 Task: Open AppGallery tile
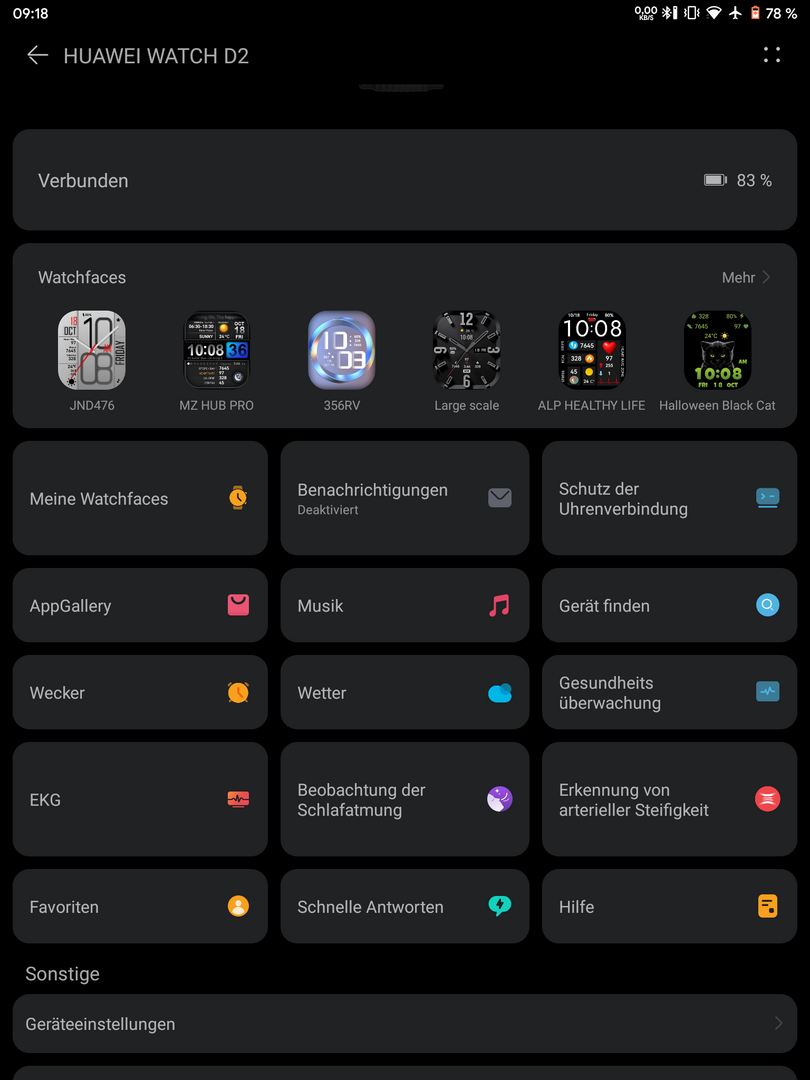coord(140,606)
